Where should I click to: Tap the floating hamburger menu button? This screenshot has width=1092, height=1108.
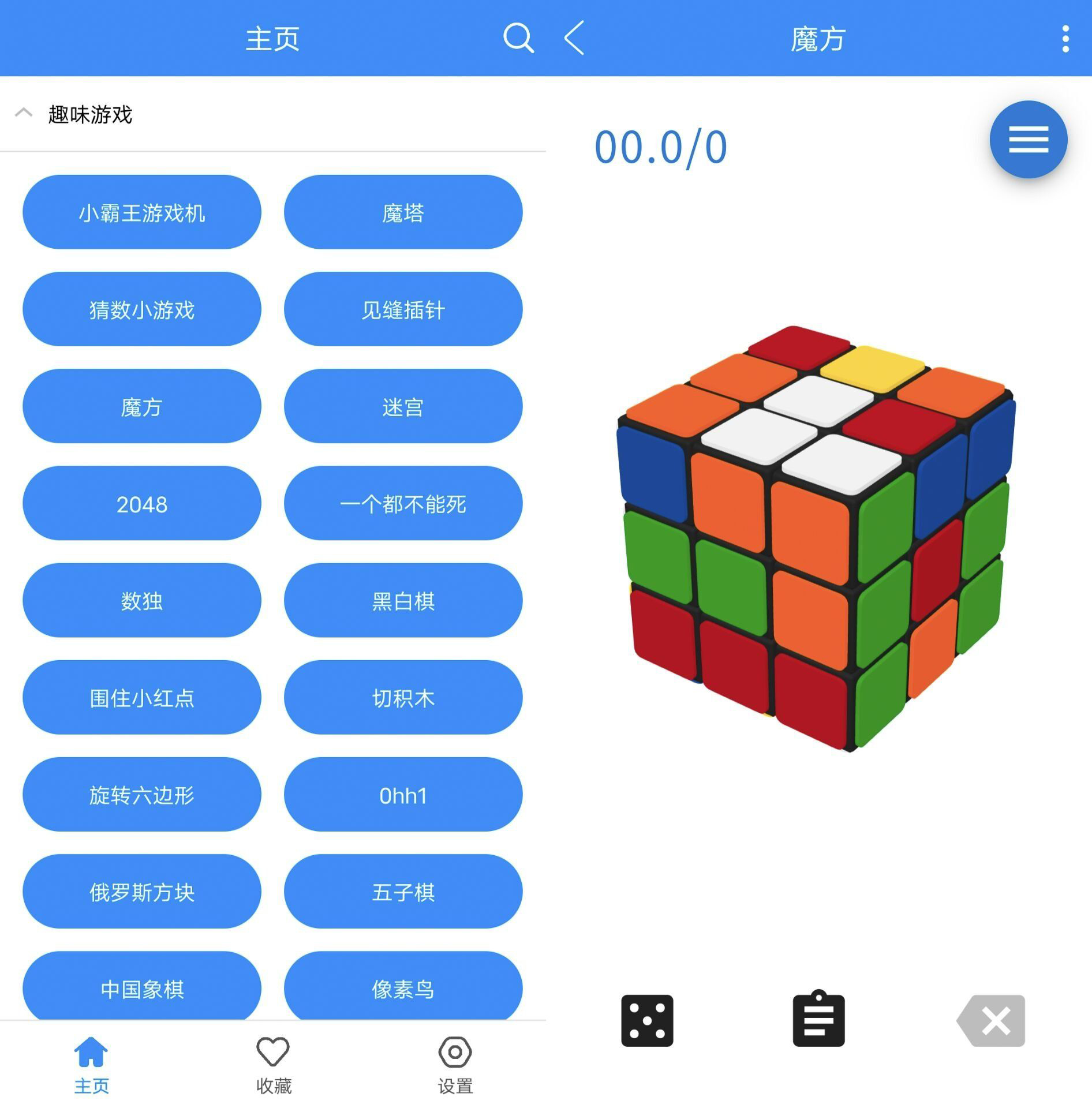click(1028, 140)
